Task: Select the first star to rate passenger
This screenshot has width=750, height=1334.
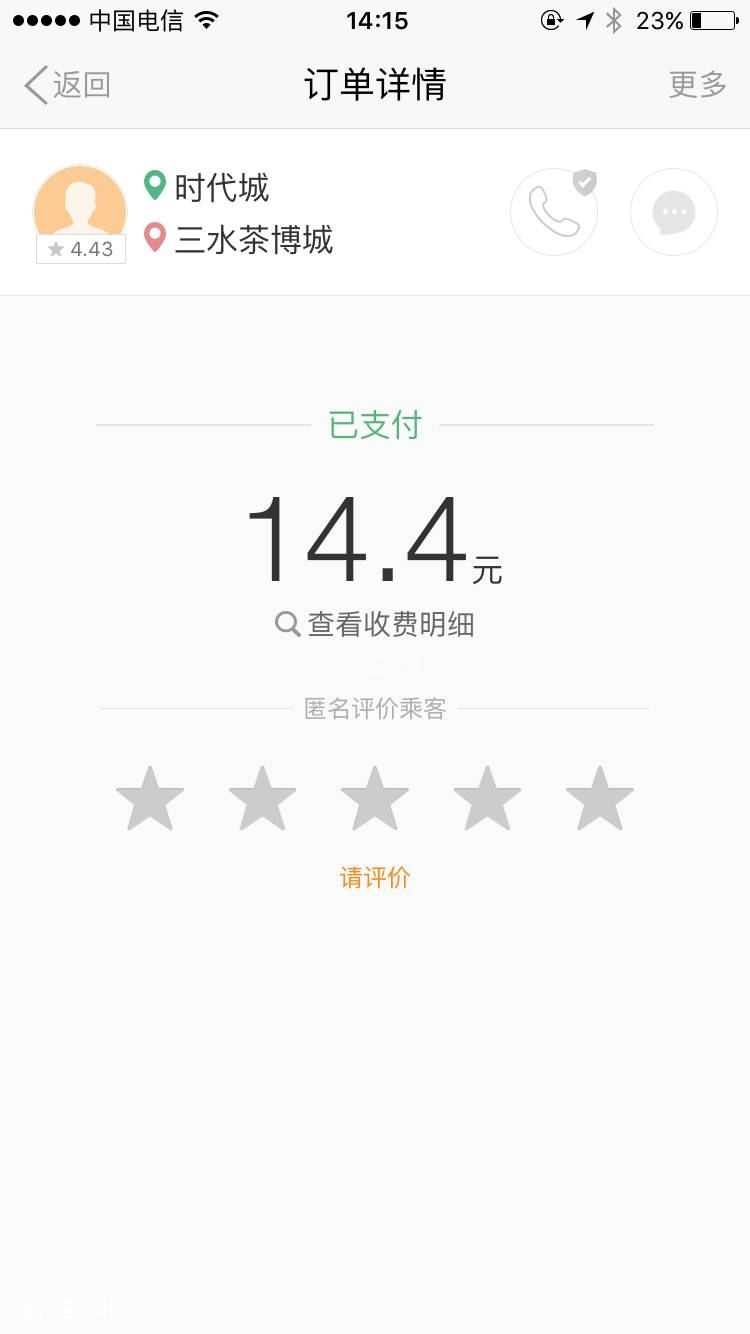Action: 150,797
